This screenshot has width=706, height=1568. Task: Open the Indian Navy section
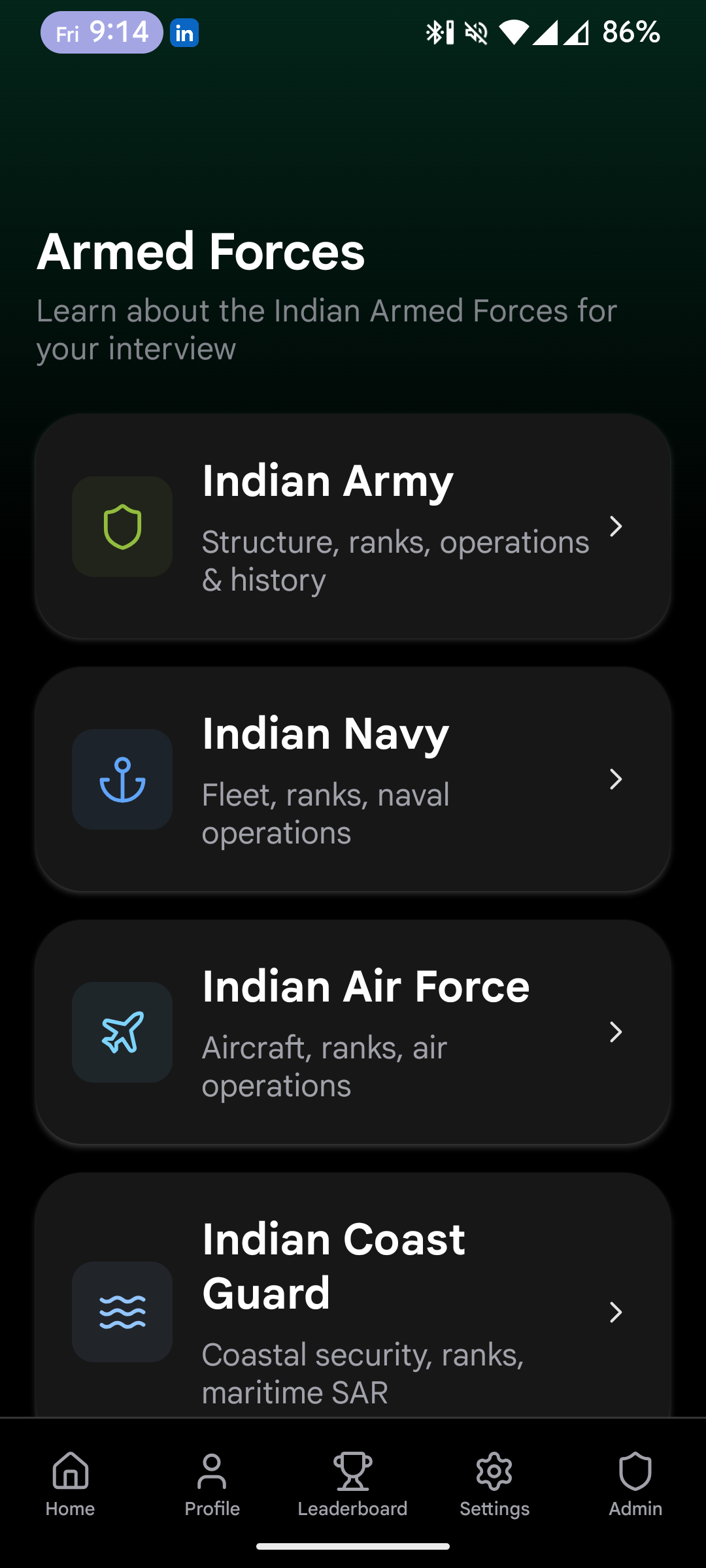(x=353, y=779)
